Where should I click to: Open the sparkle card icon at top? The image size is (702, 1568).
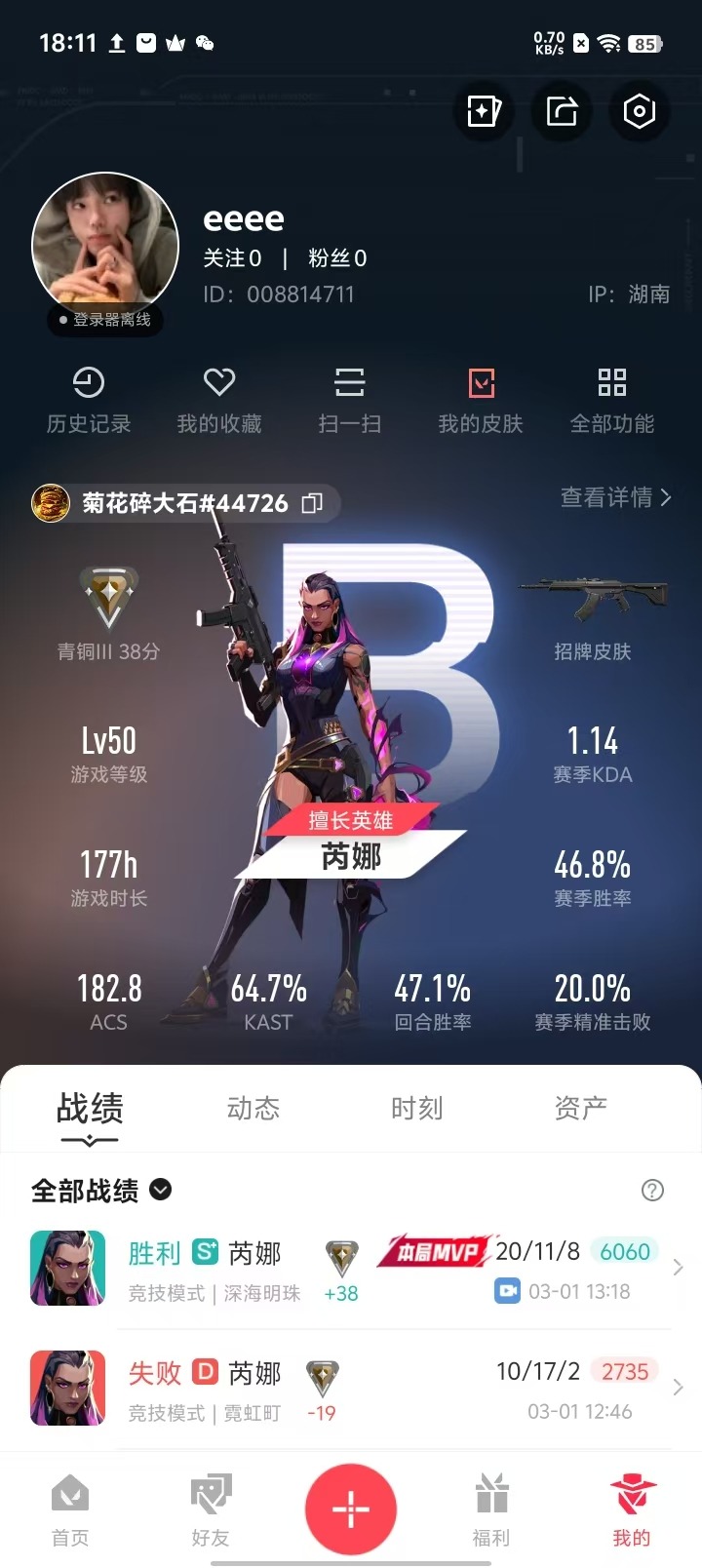pos(484,111)
